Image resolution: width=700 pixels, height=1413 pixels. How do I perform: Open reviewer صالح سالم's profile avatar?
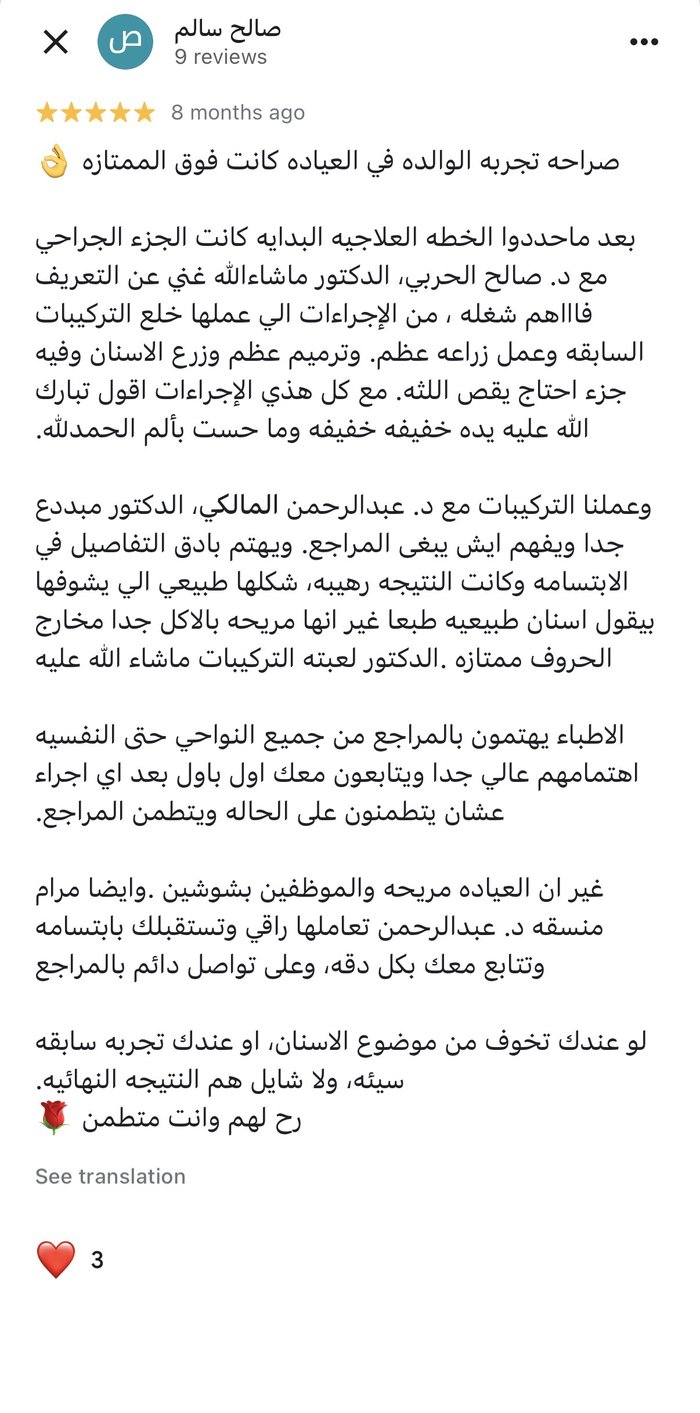coord(126,42)
